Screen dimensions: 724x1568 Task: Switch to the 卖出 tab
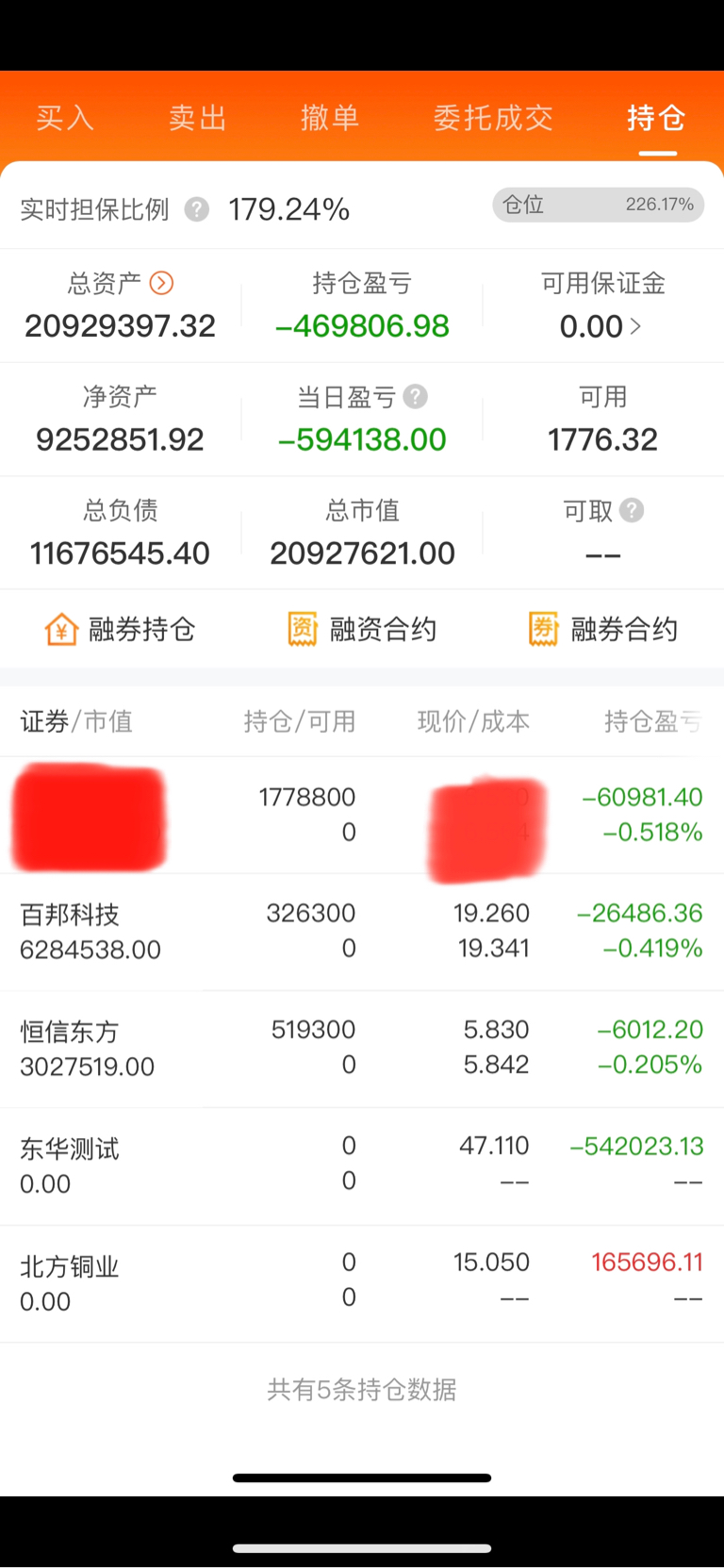198,118
